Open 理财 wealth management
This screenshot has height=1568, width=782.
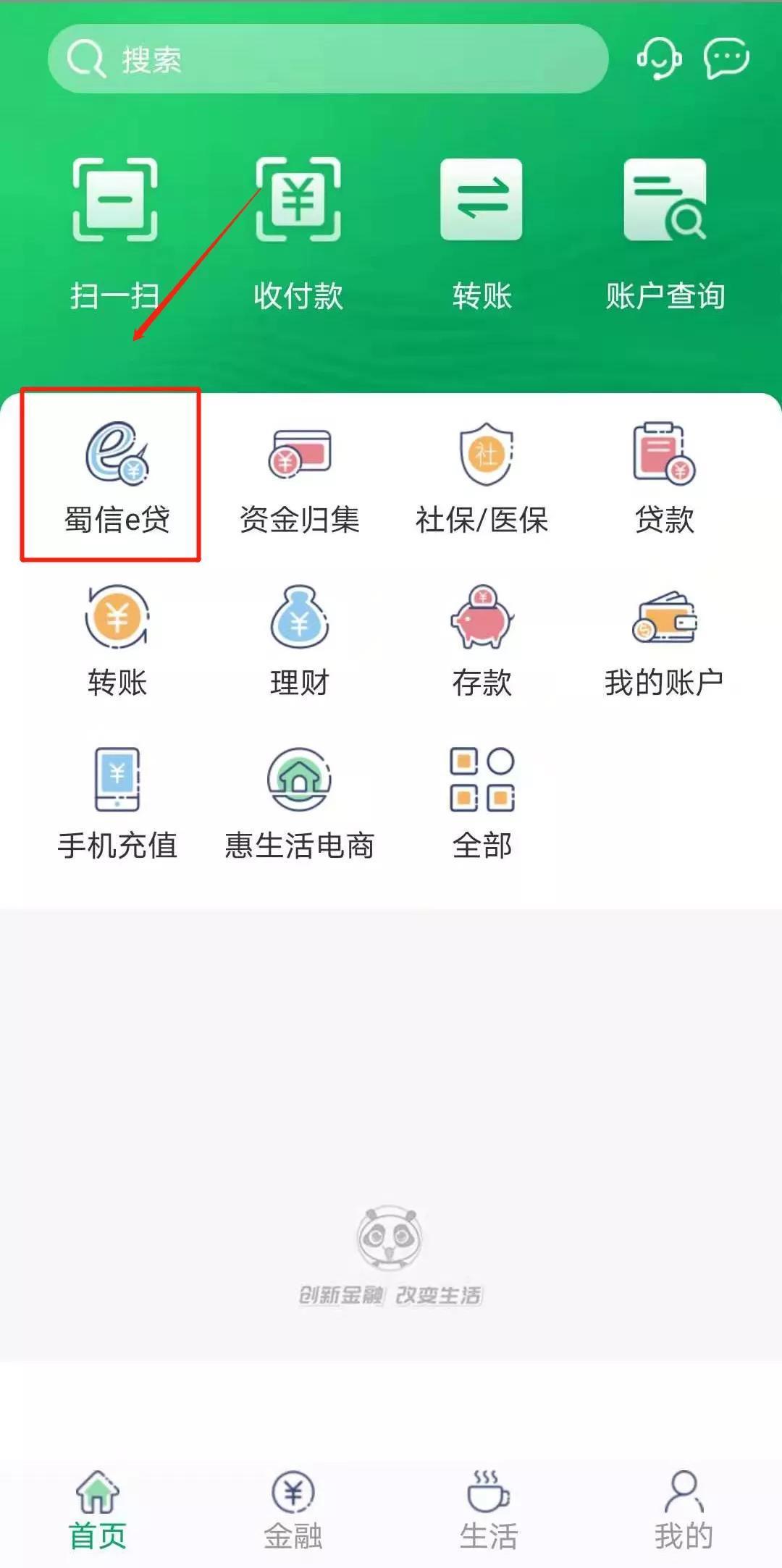[299, 641]
